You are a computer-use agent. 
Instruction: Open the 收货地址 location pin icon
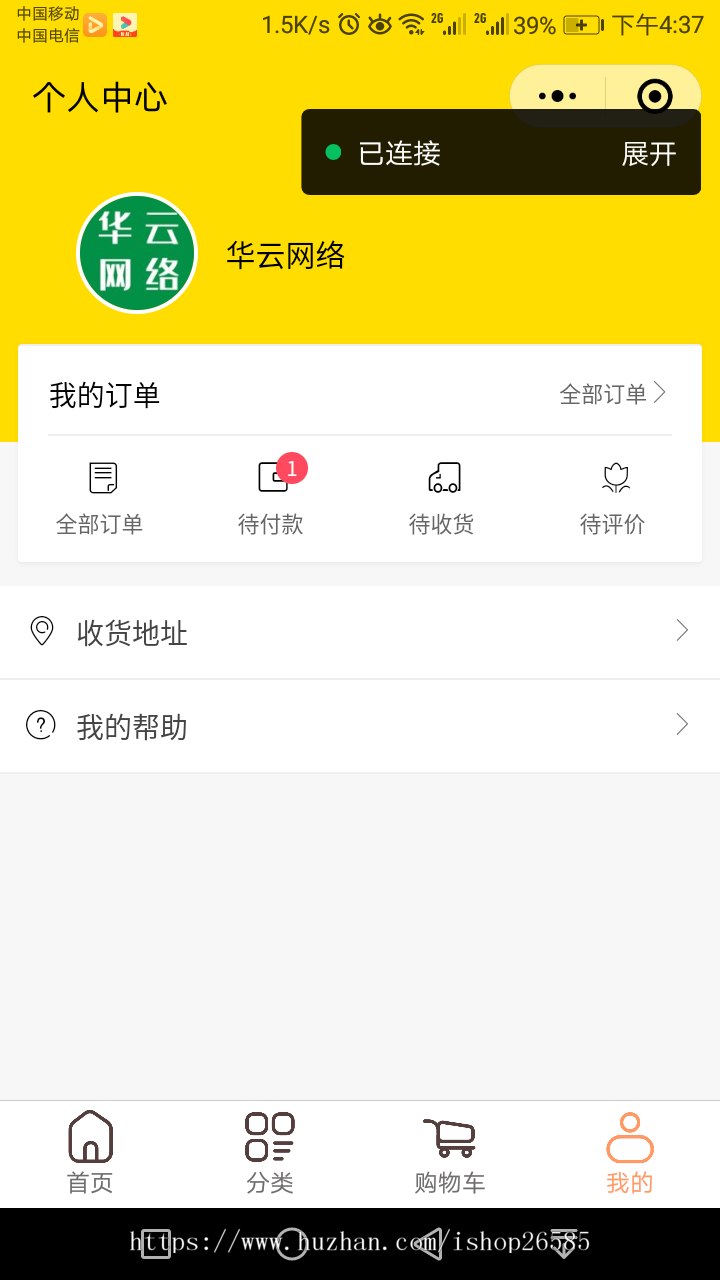pos(41,630)
